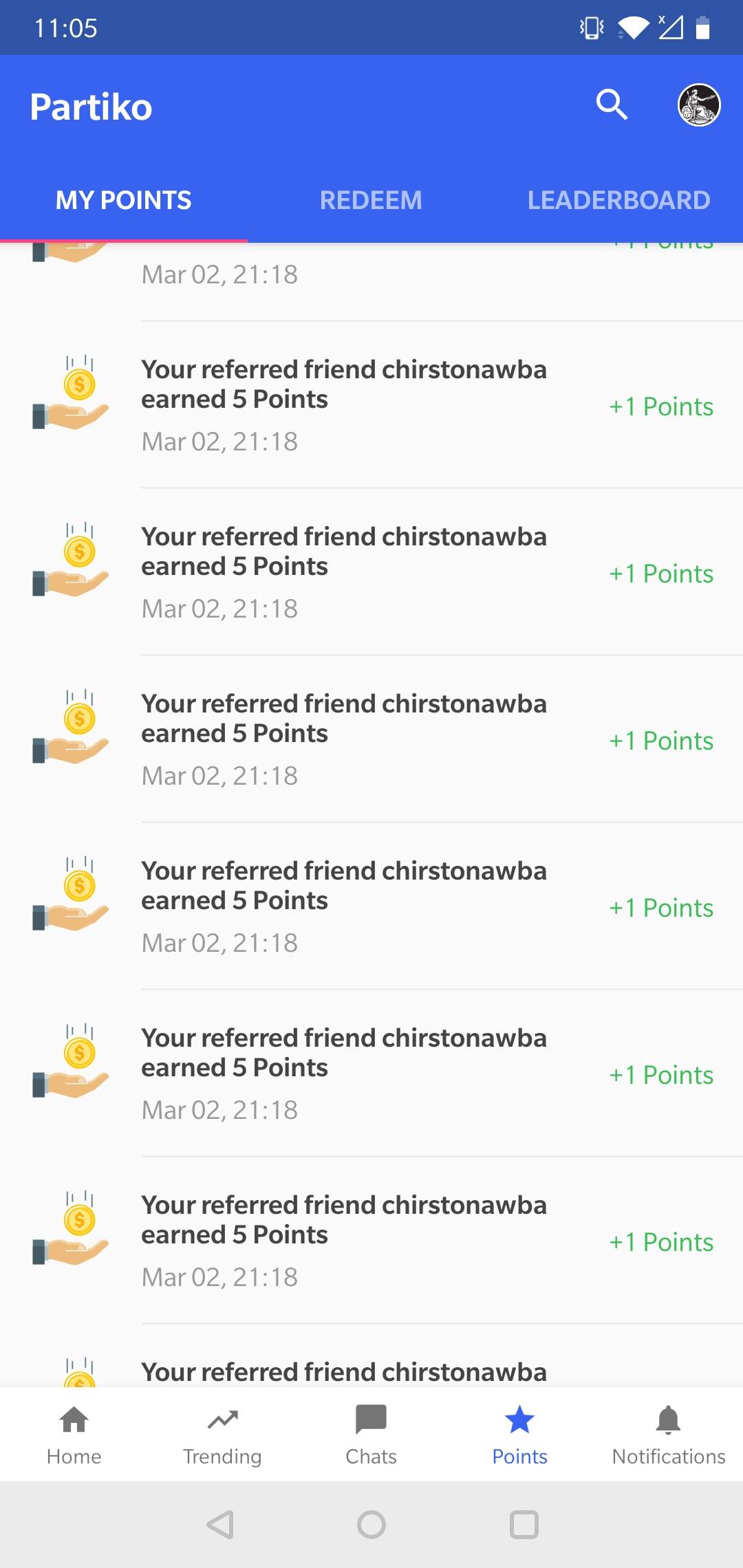Go to the device home screen

(x=371, y=1525)
